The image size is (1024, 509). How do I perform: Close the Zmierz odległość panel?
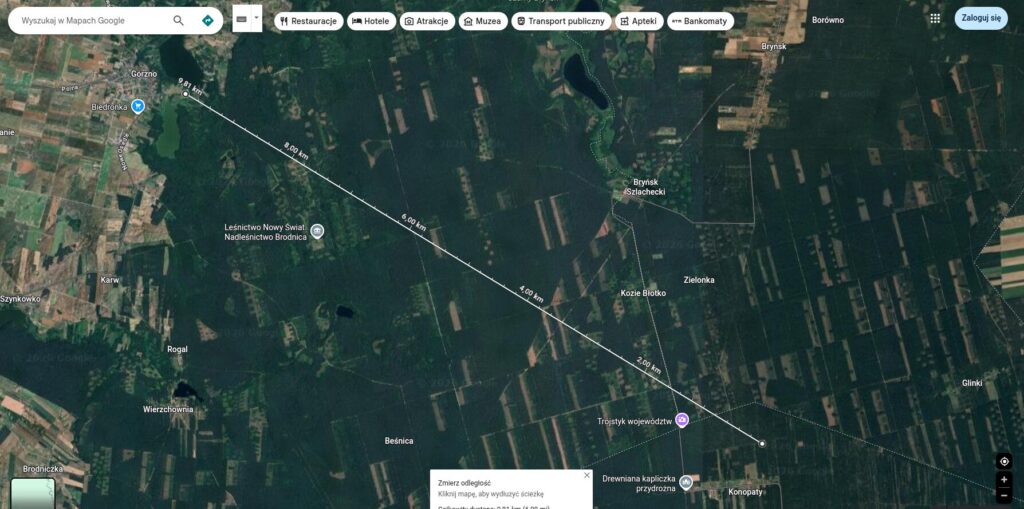point(587,476)
